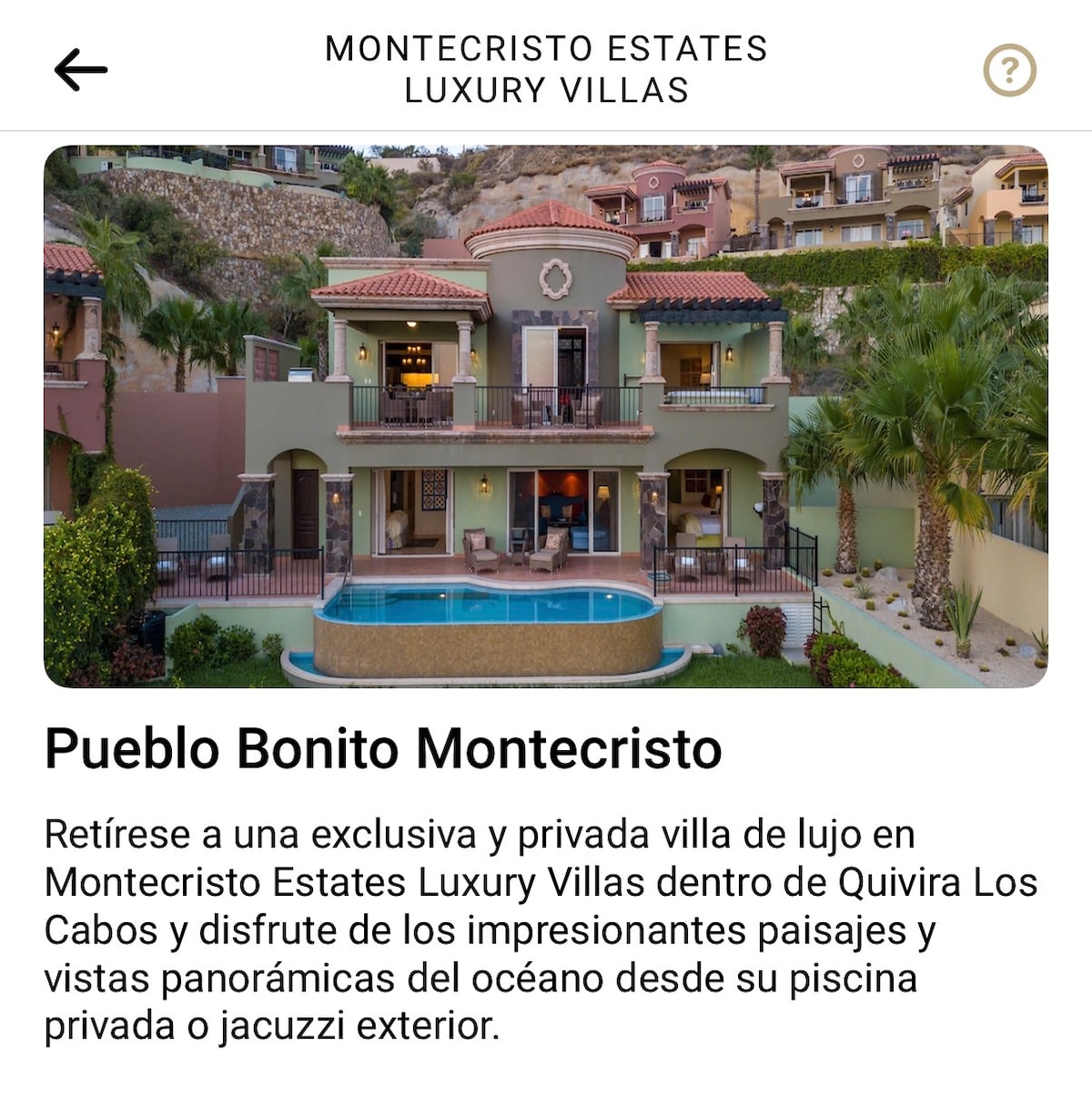Go back using the arrow icon
The image size is (1092, 1097).
[x=80, y=70]
